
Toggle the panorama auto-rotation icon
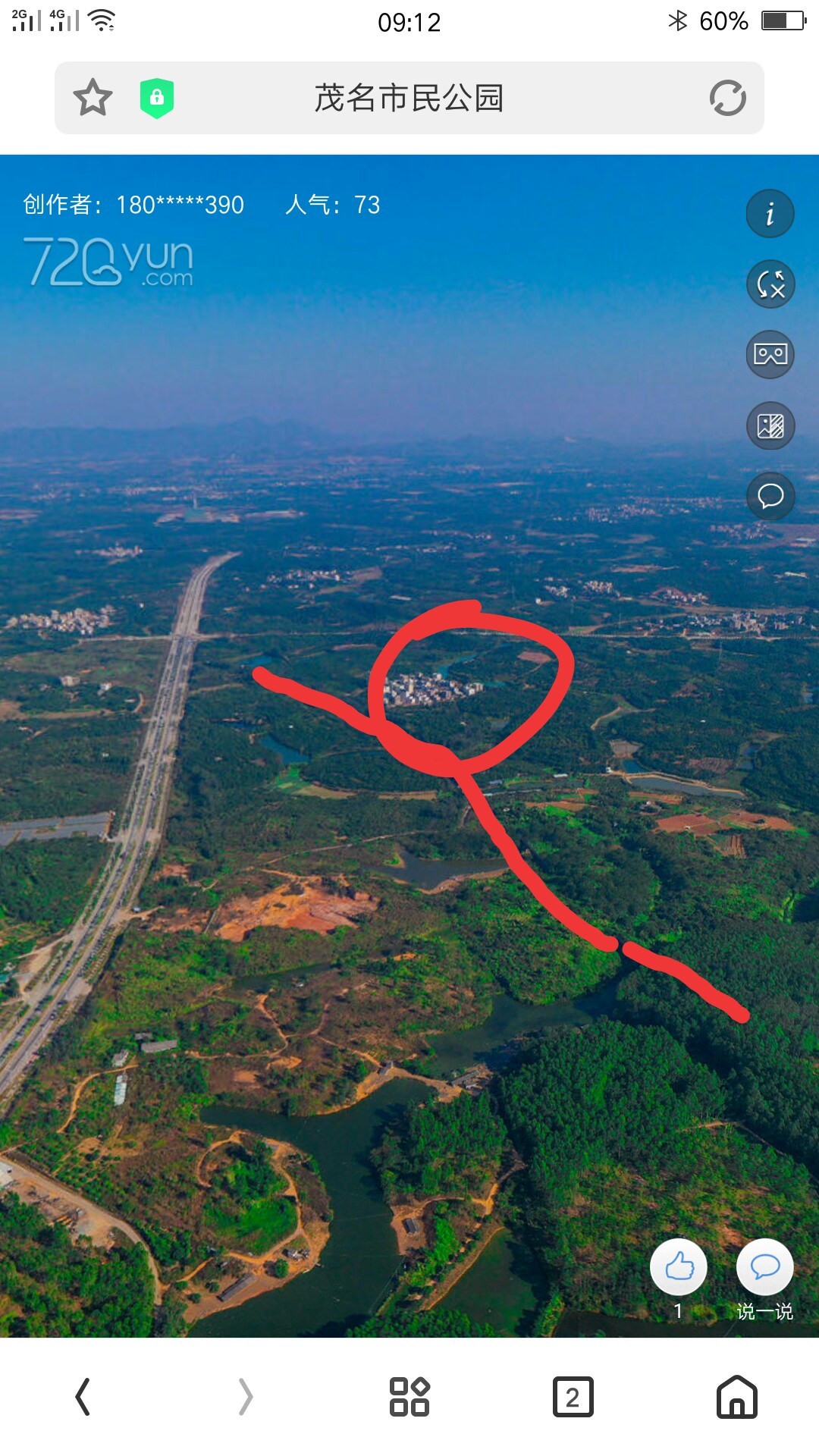(770, 284)
